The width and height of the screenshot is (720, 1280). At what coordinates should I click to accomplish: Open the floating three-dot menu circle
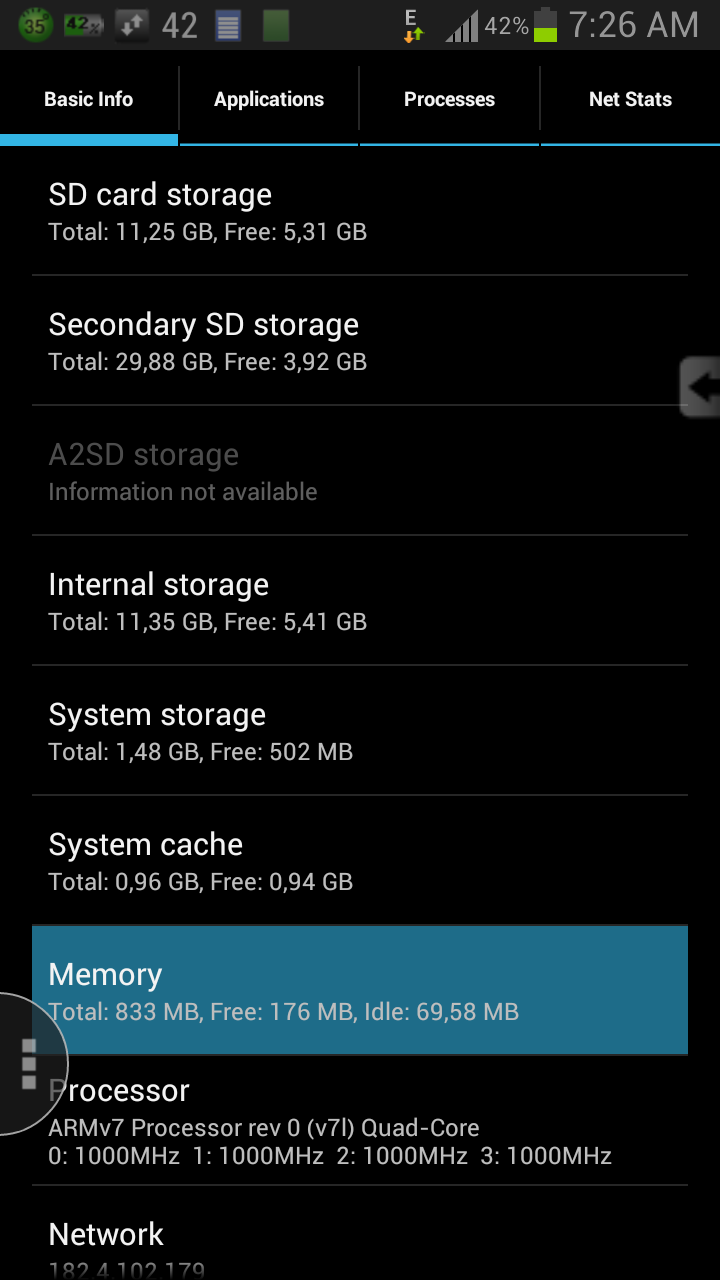coord(28,1064)
